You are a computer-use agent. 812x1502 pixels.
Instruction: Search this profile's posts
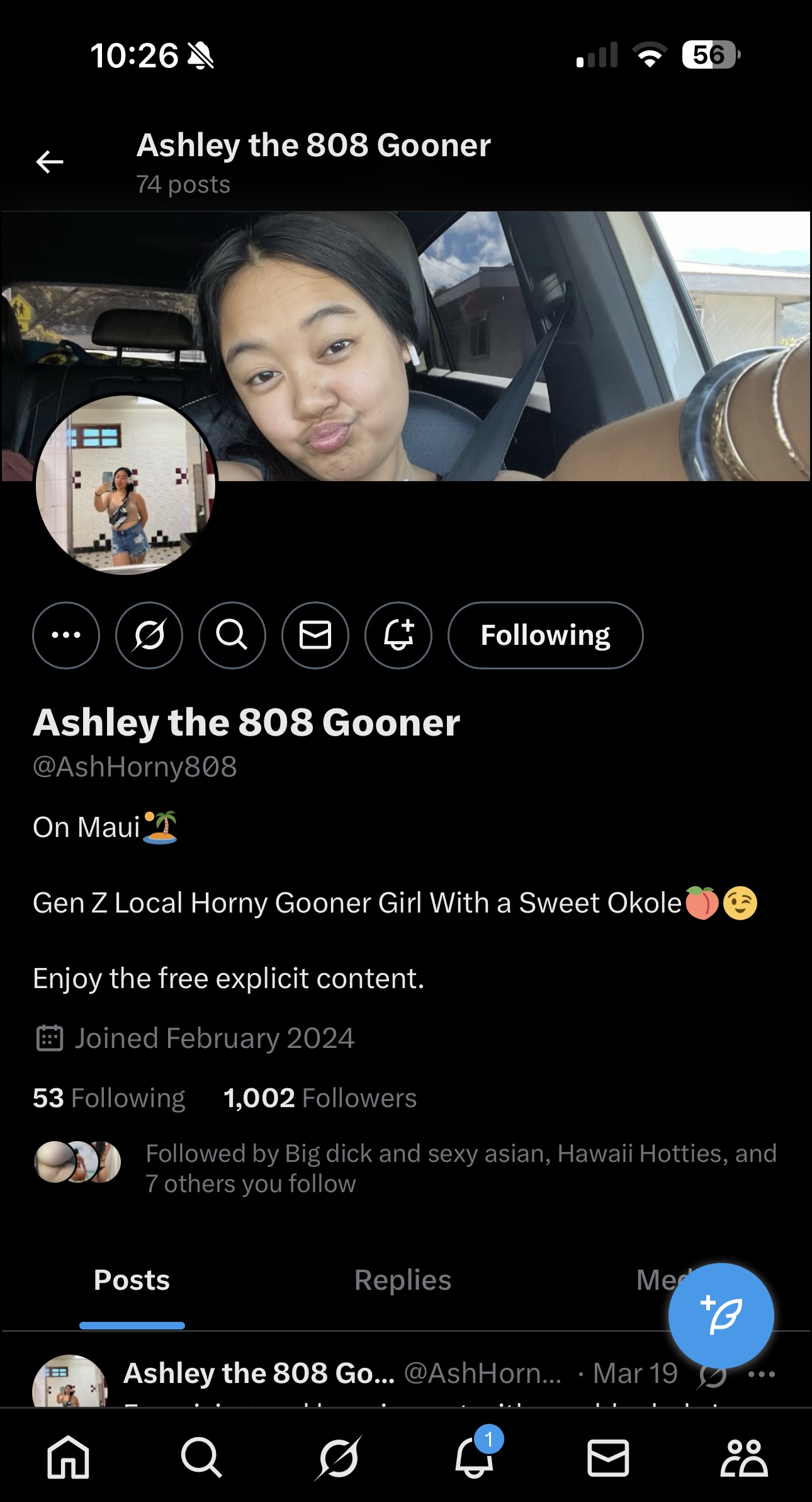(232, 635)
